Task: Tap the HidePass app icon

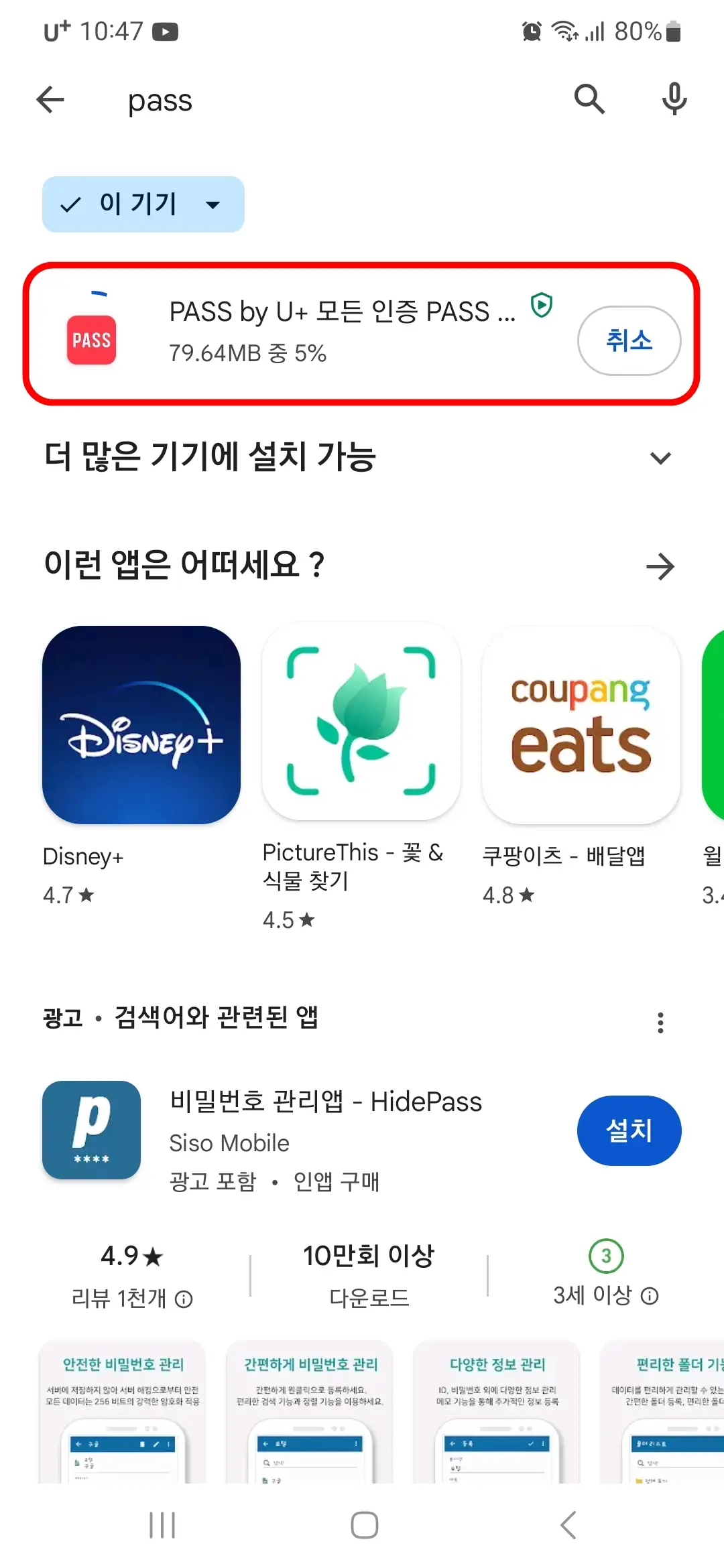Action: (x=91, y=1130)
